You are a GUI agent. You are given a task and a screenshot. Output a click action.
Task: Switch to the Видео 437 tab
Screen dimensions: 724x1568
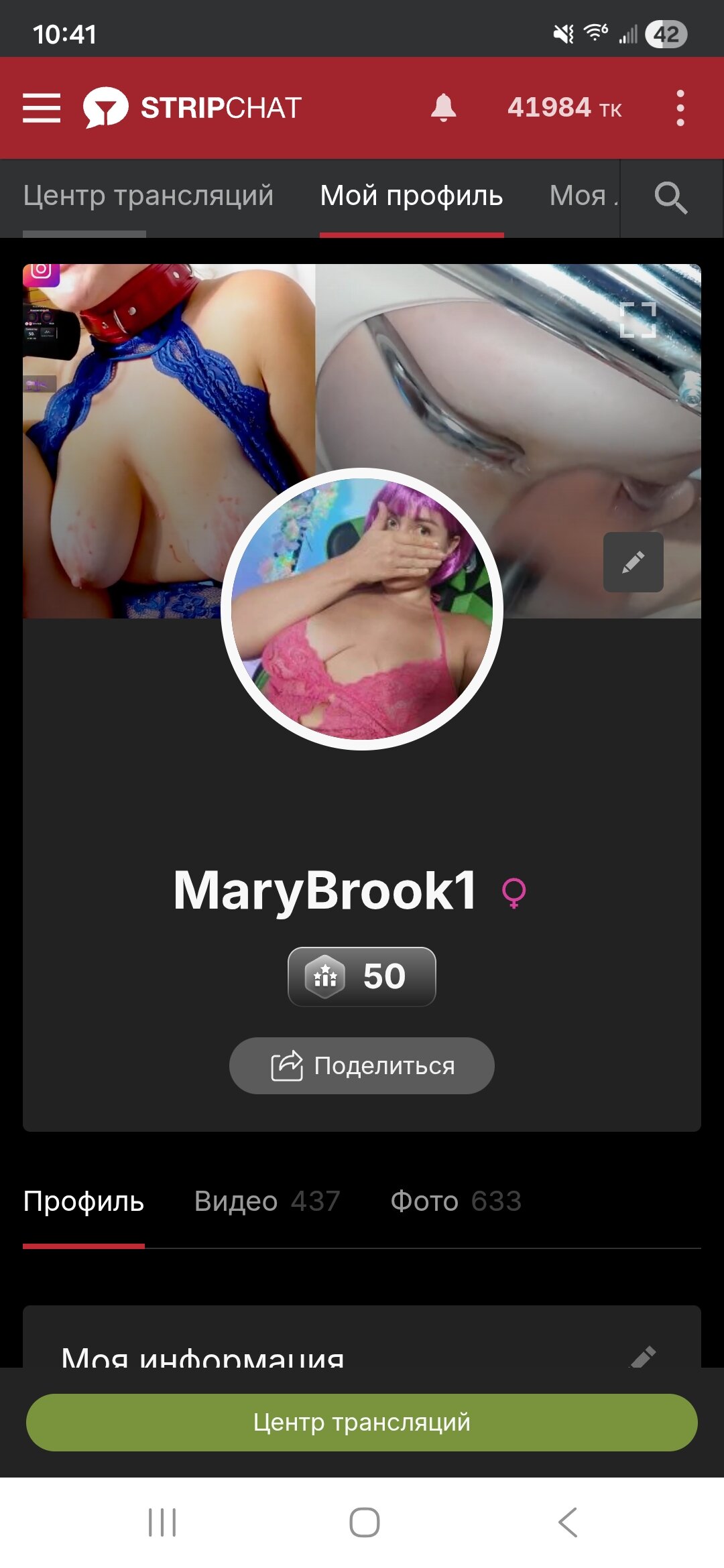click(x=267, y=1201)
